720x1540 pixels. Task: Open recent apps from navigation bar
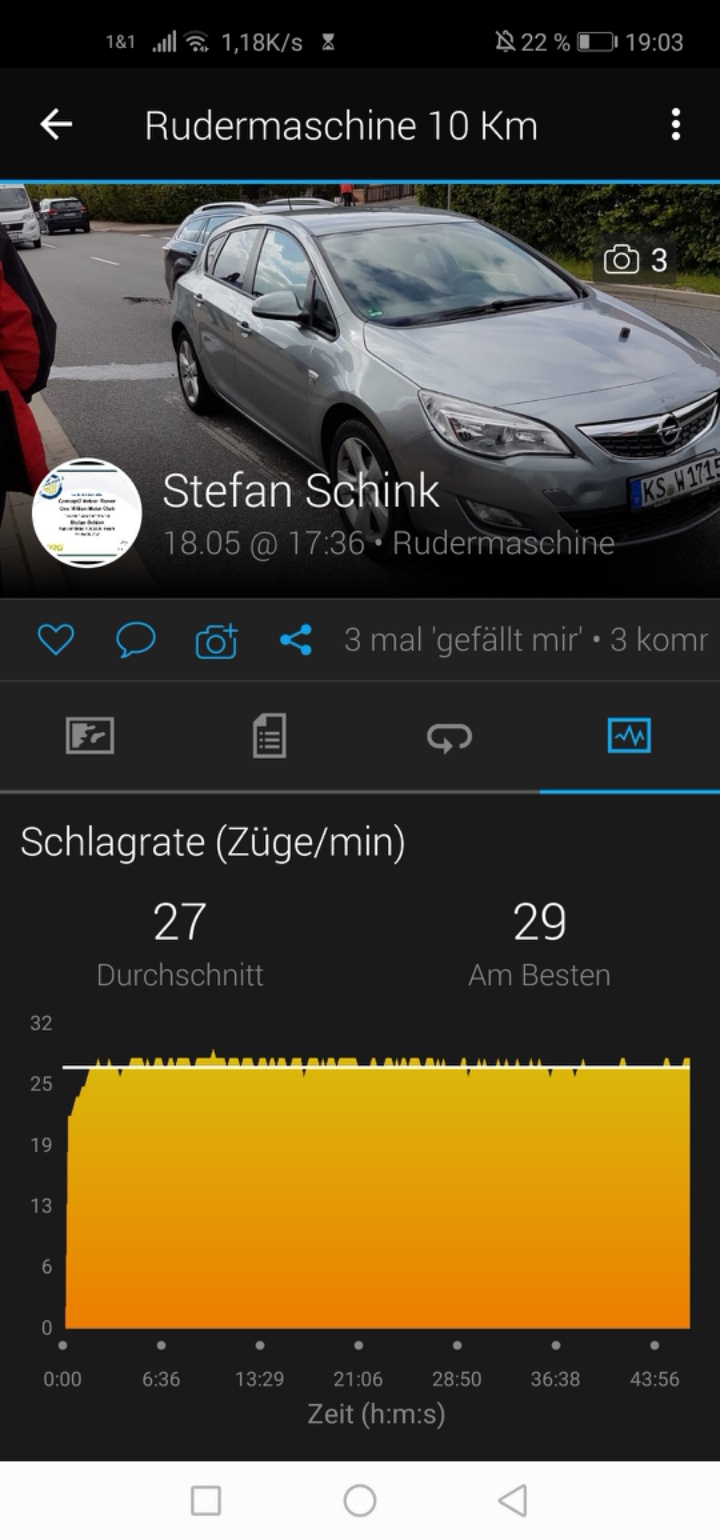206,1500
